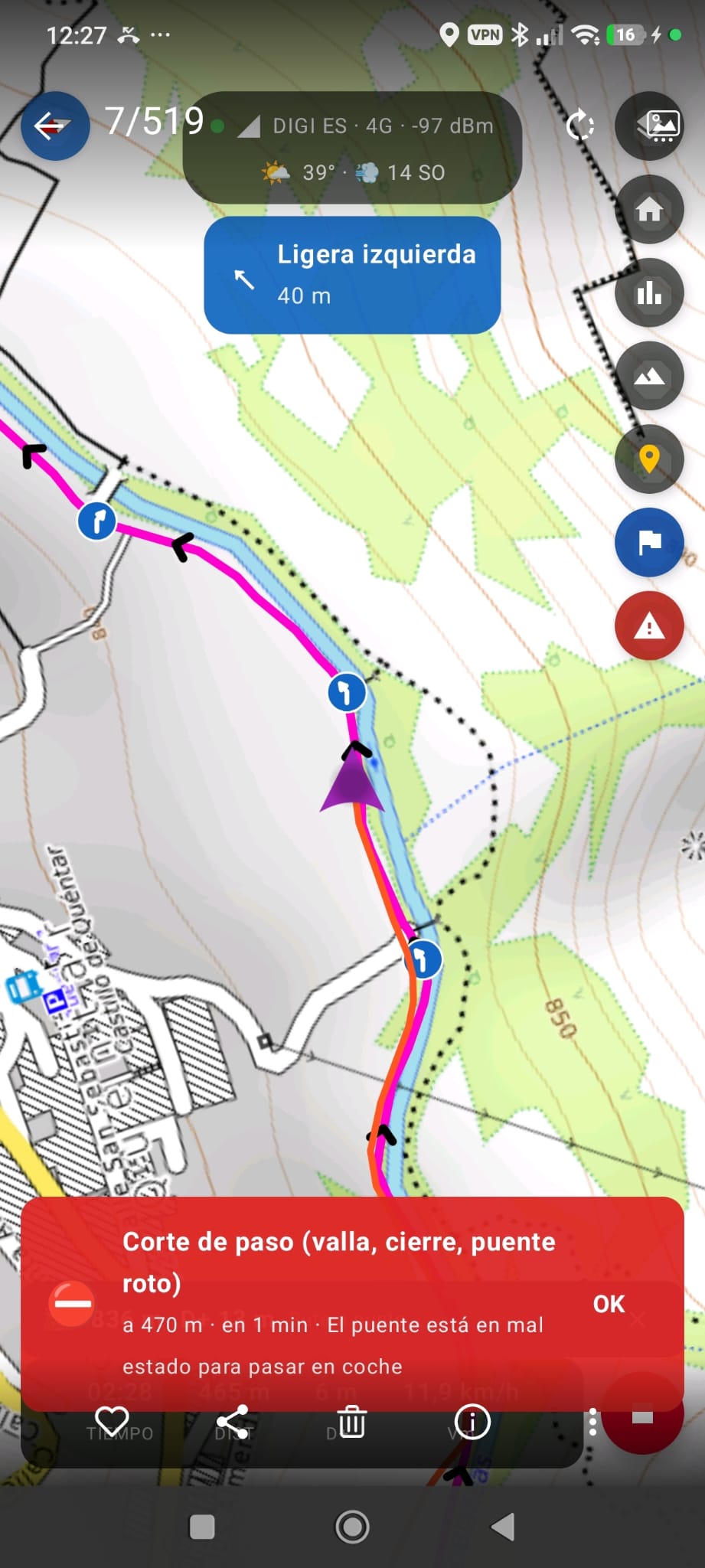This screenshot has width=705, height=1568.
Task: Tap the rotate refresh icon
Action: 579,126
